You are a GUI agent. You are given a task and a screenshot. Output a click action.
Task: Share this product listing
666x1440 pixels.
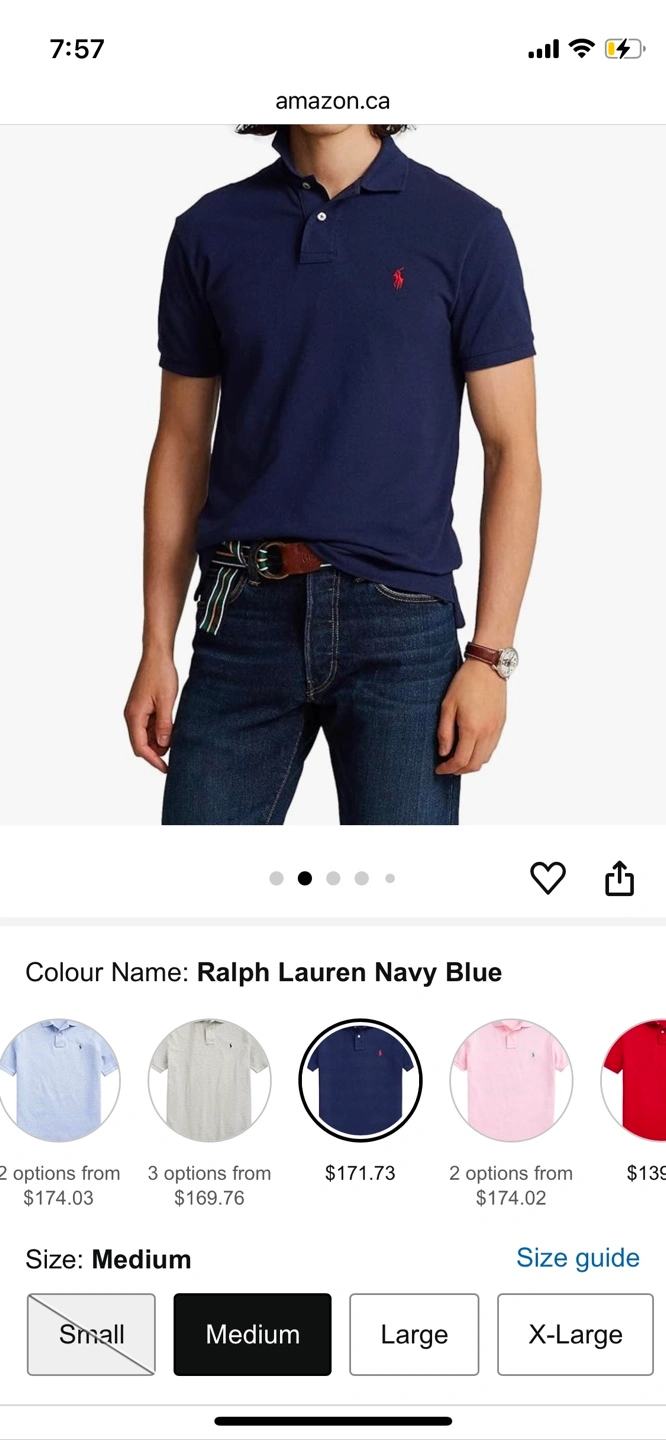pyautogui.click(x=619, y=878)
